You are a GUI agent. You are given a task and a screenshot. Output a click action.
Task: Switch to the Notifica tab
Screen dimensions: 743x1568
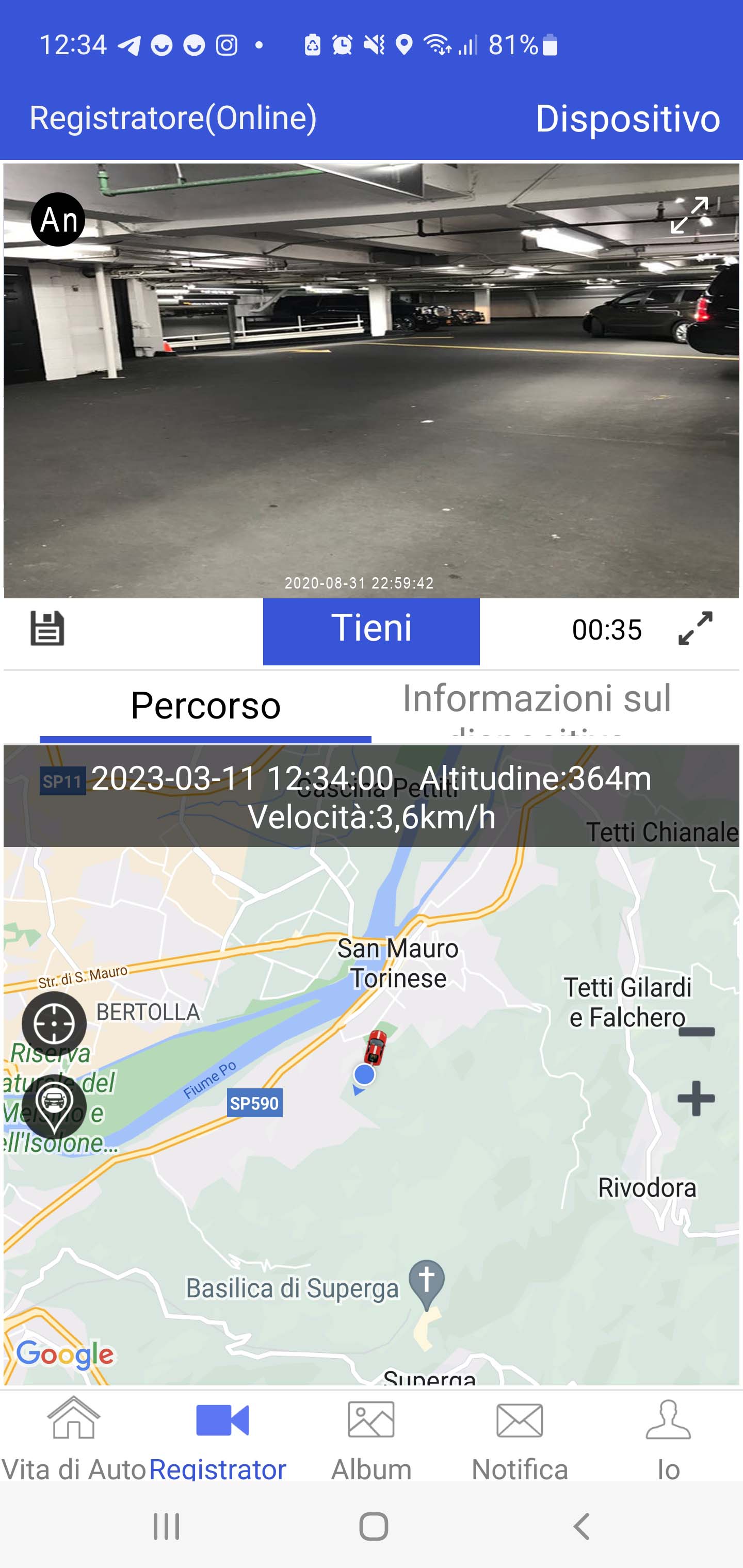520,1439
